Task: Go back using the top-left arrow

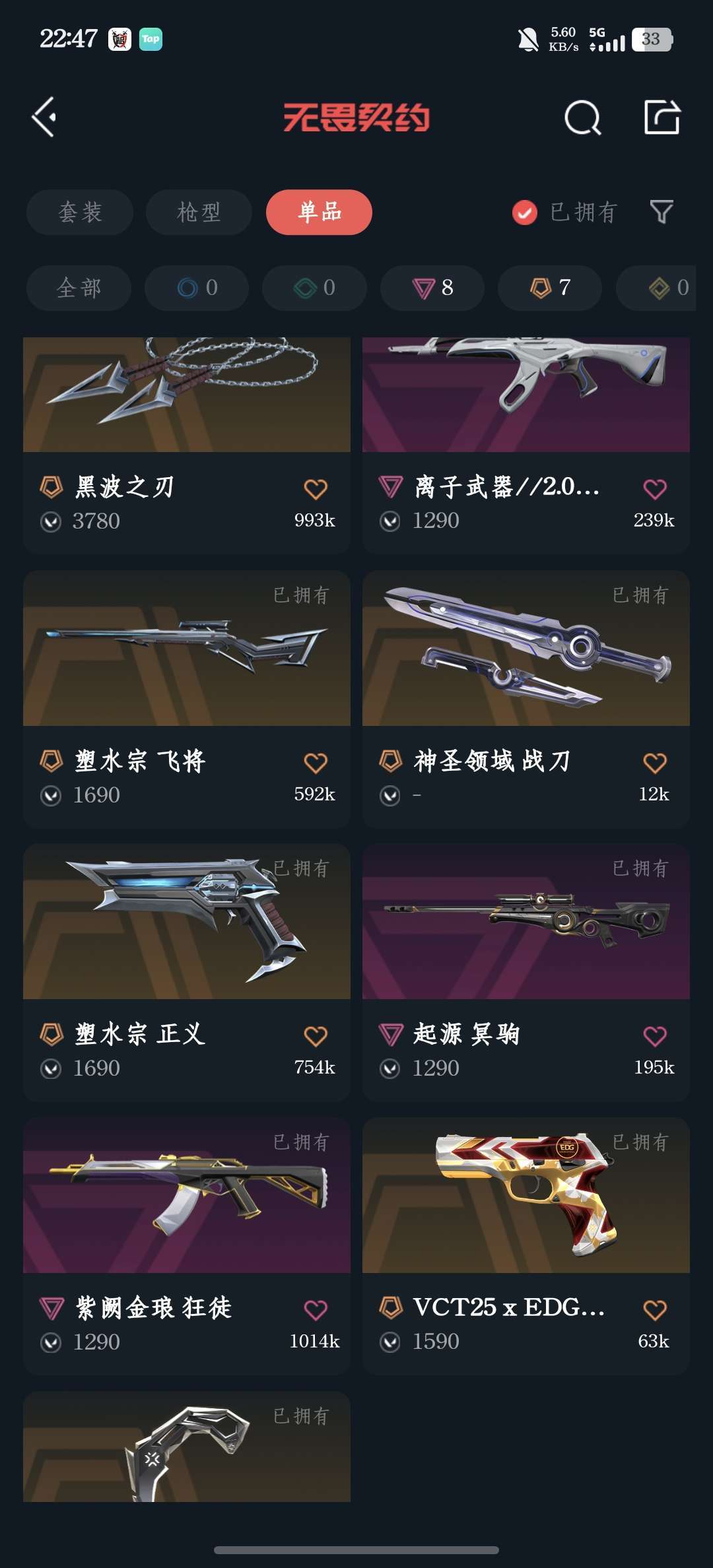Action: [x=44, y=117]
